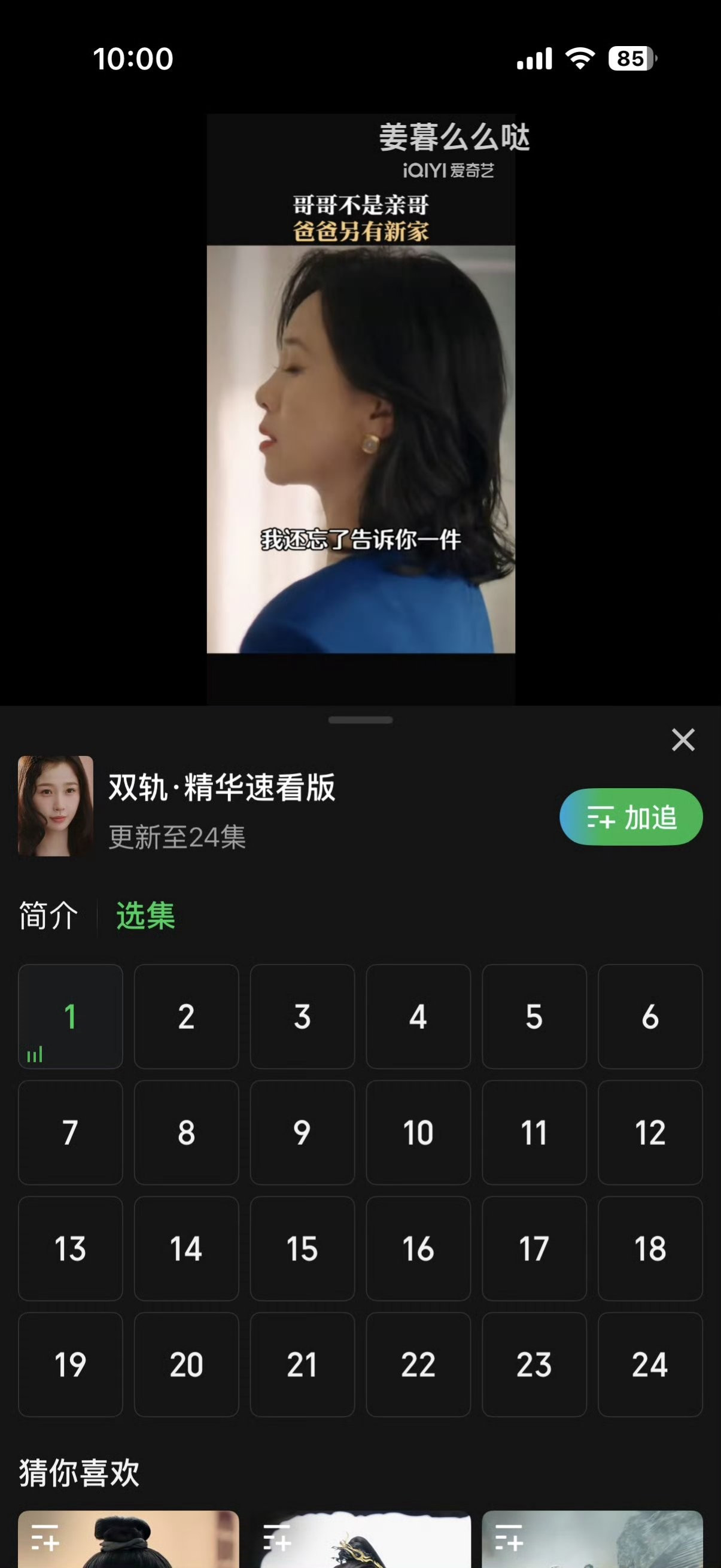Open the 双轨 series cover thumbnail

[x=56, y=806]
